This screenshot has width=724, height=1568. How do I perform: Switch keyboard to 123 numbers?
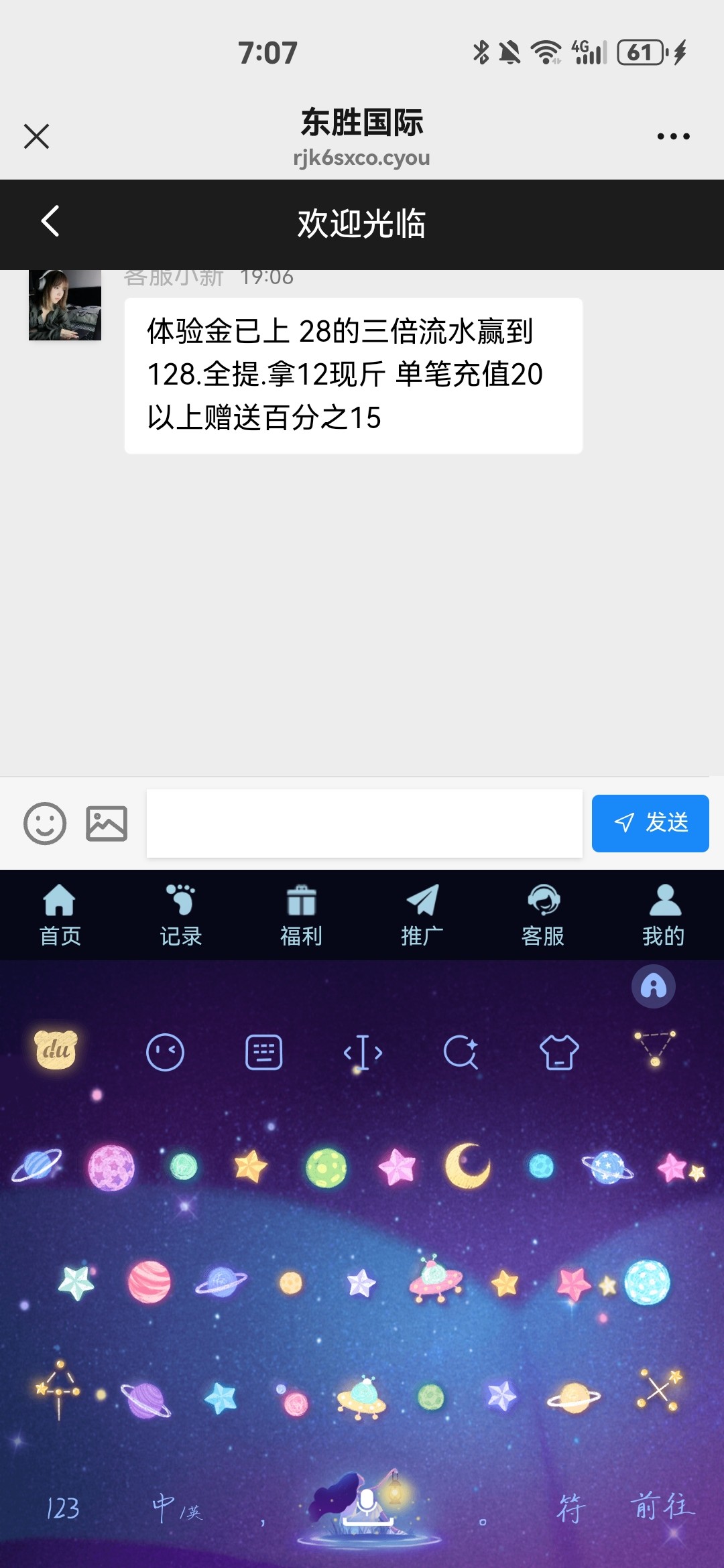coord(62,1509)
